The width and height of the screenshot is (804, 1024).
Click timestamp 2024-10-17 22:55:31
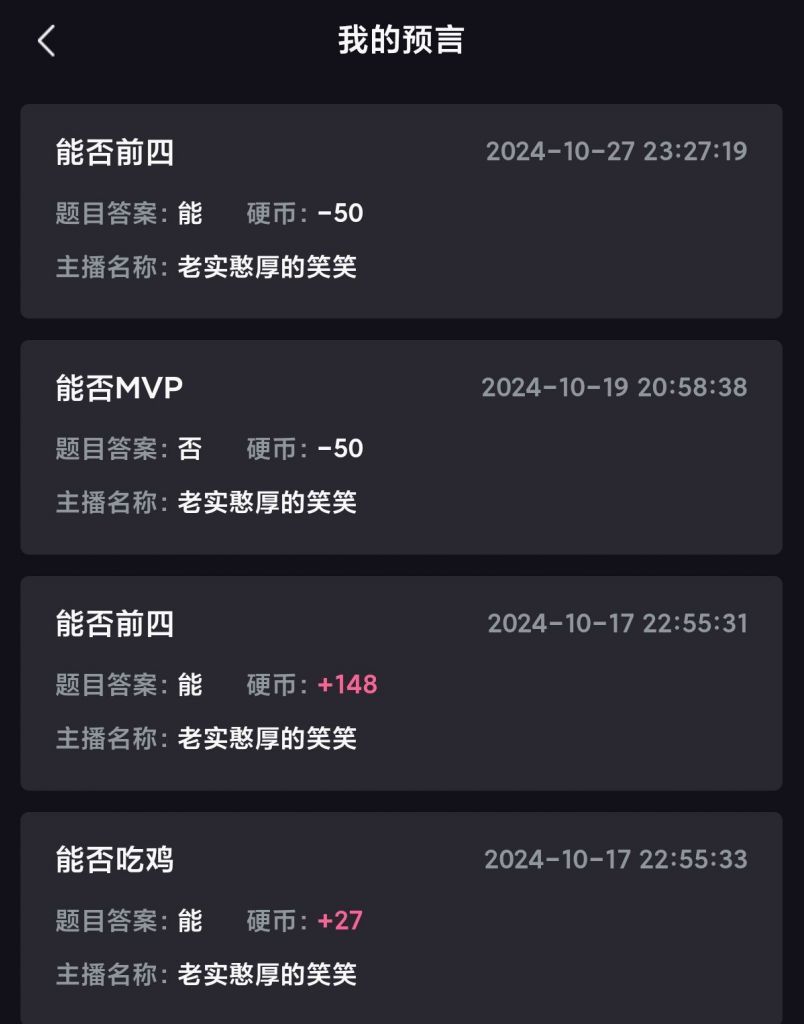[615, 623]
